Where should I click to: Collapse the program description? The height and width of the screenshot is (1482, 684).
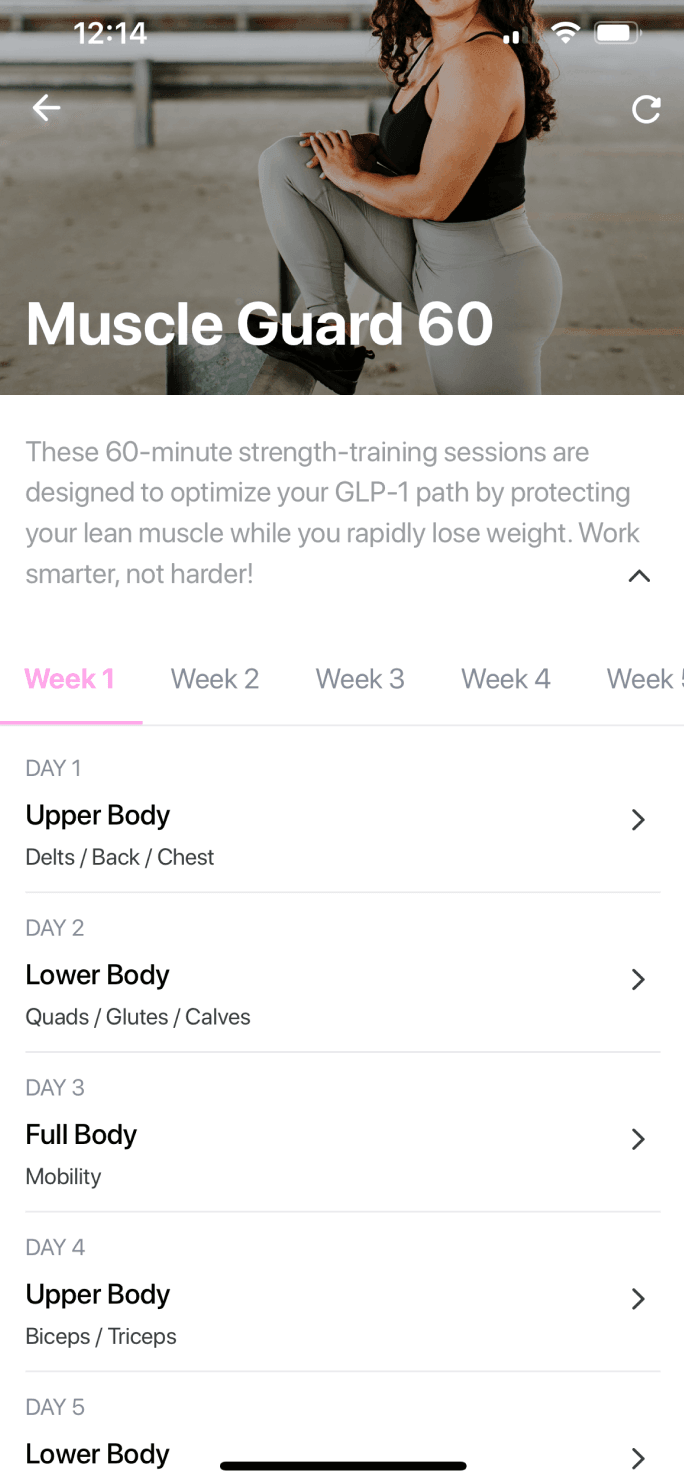(638, 576)
